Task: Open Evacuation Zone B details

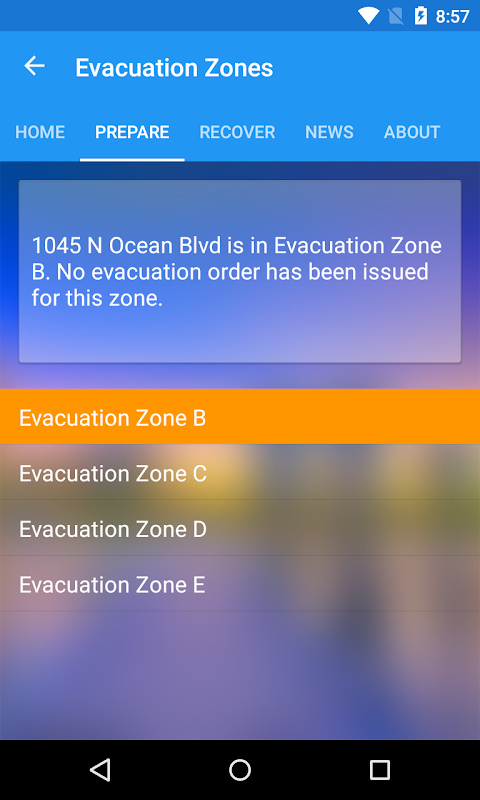Action: pos(240,416)
